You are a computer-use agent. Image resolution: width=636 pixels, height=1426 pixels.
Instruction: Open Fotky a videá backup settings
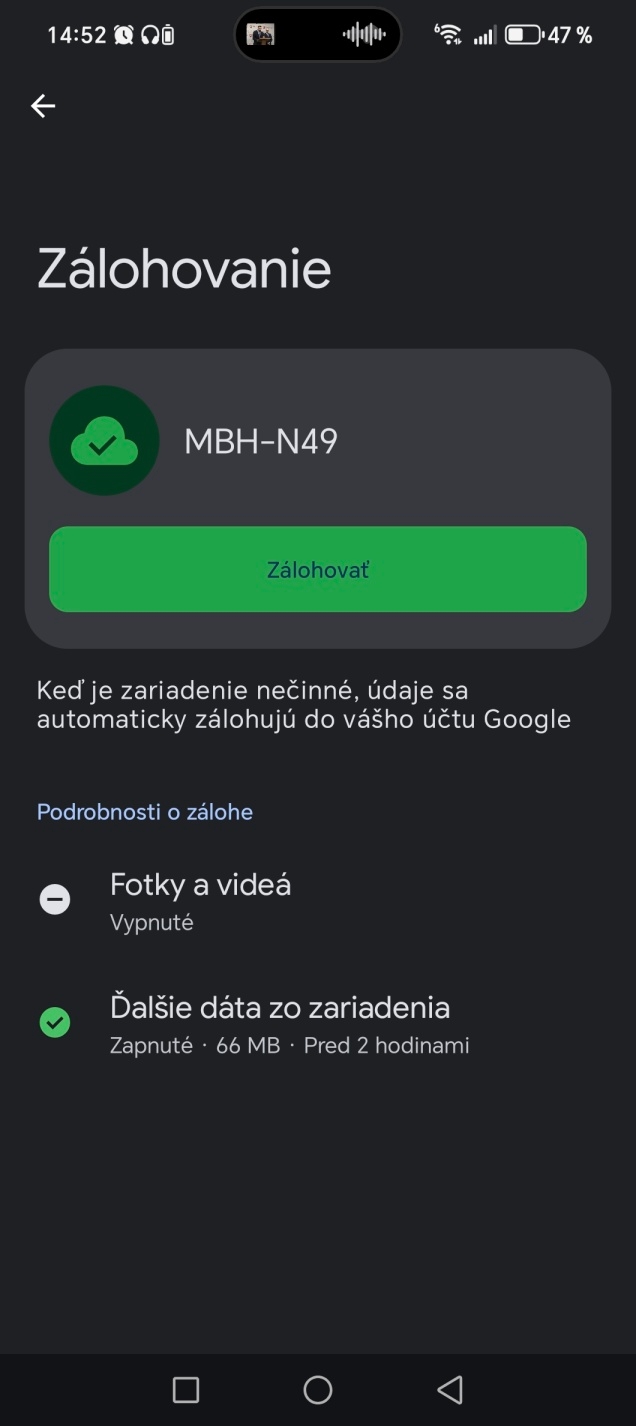point(200,900)
